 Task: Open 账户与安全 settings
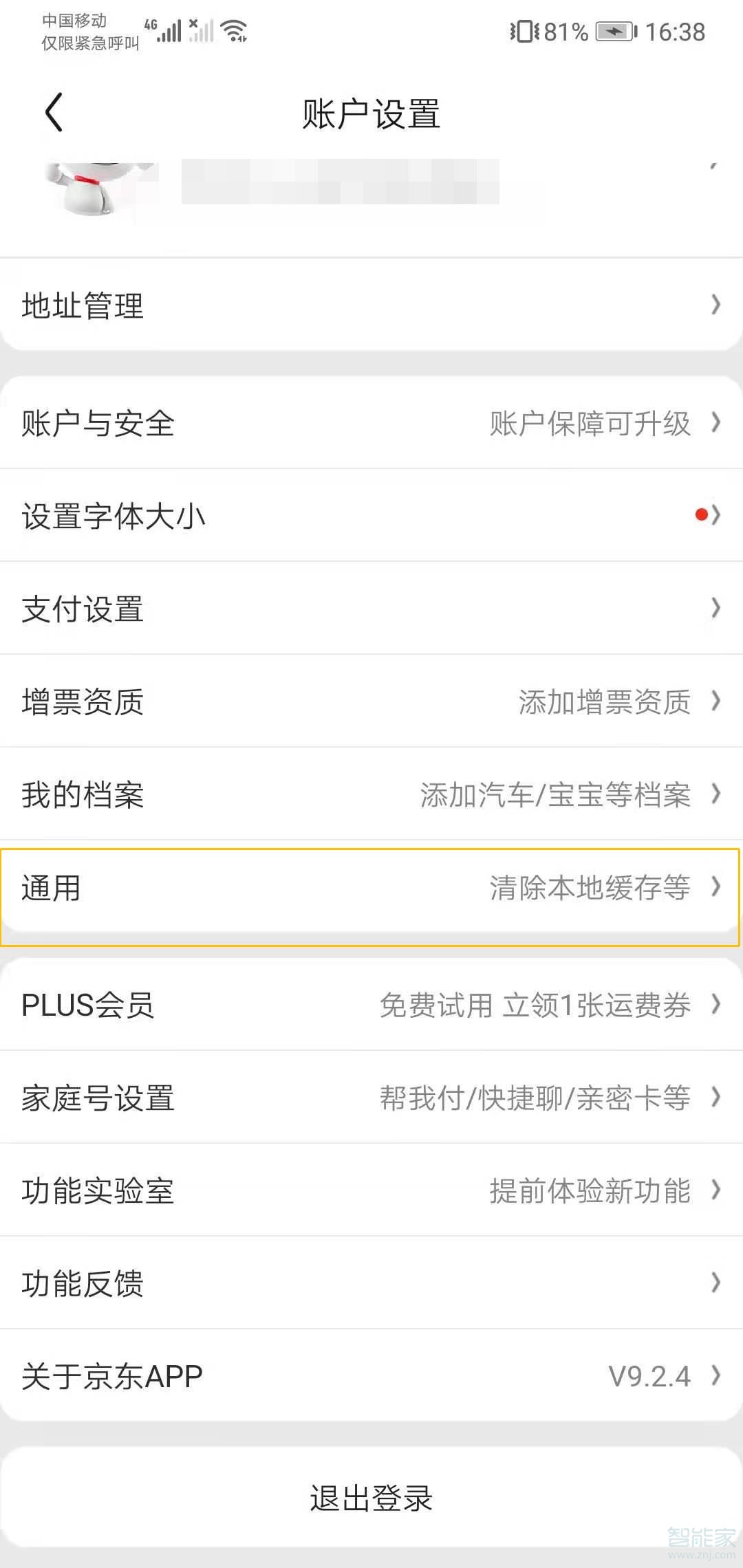371,423
